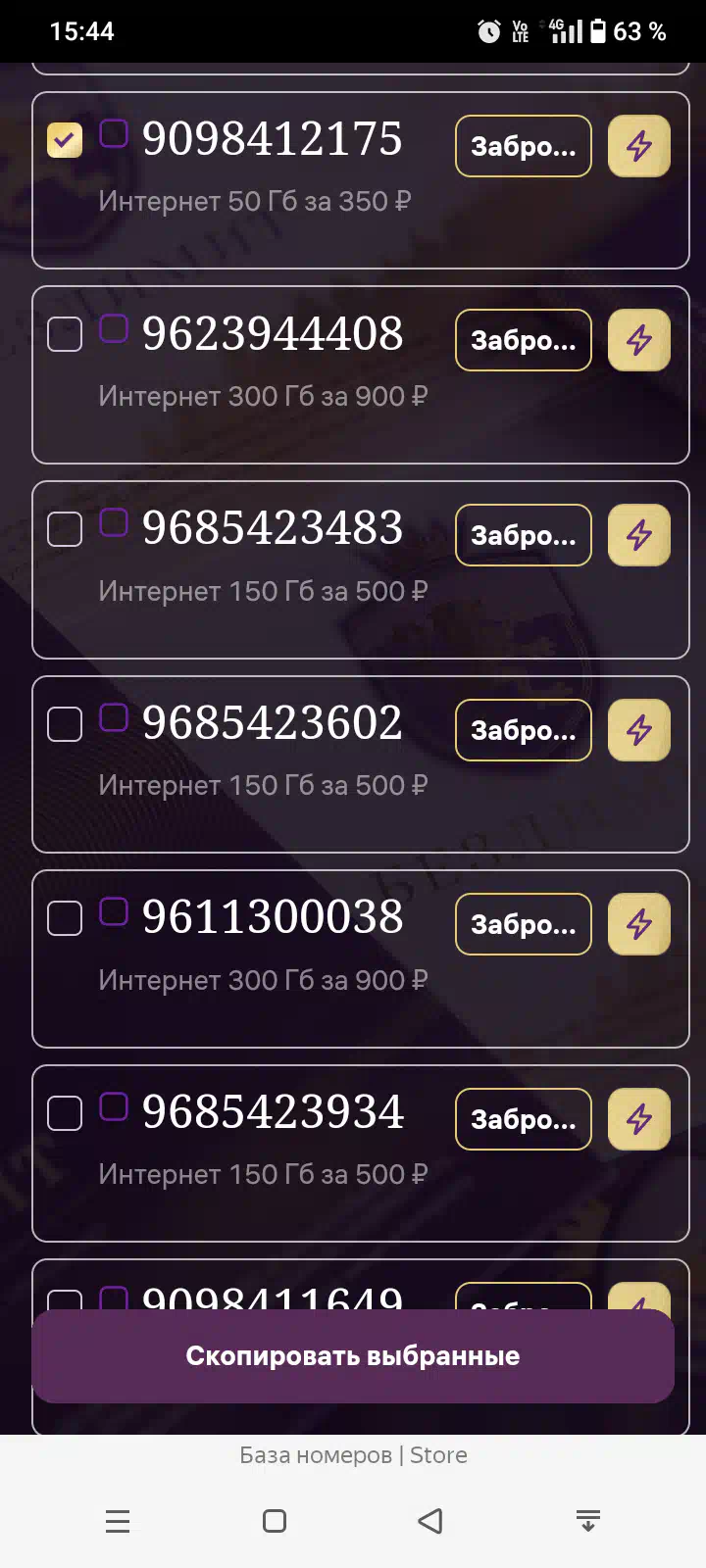Viewport: 706px width, 1568px height.
Task: Check the box next to 9685423602
Action: [x=65, y=724]
